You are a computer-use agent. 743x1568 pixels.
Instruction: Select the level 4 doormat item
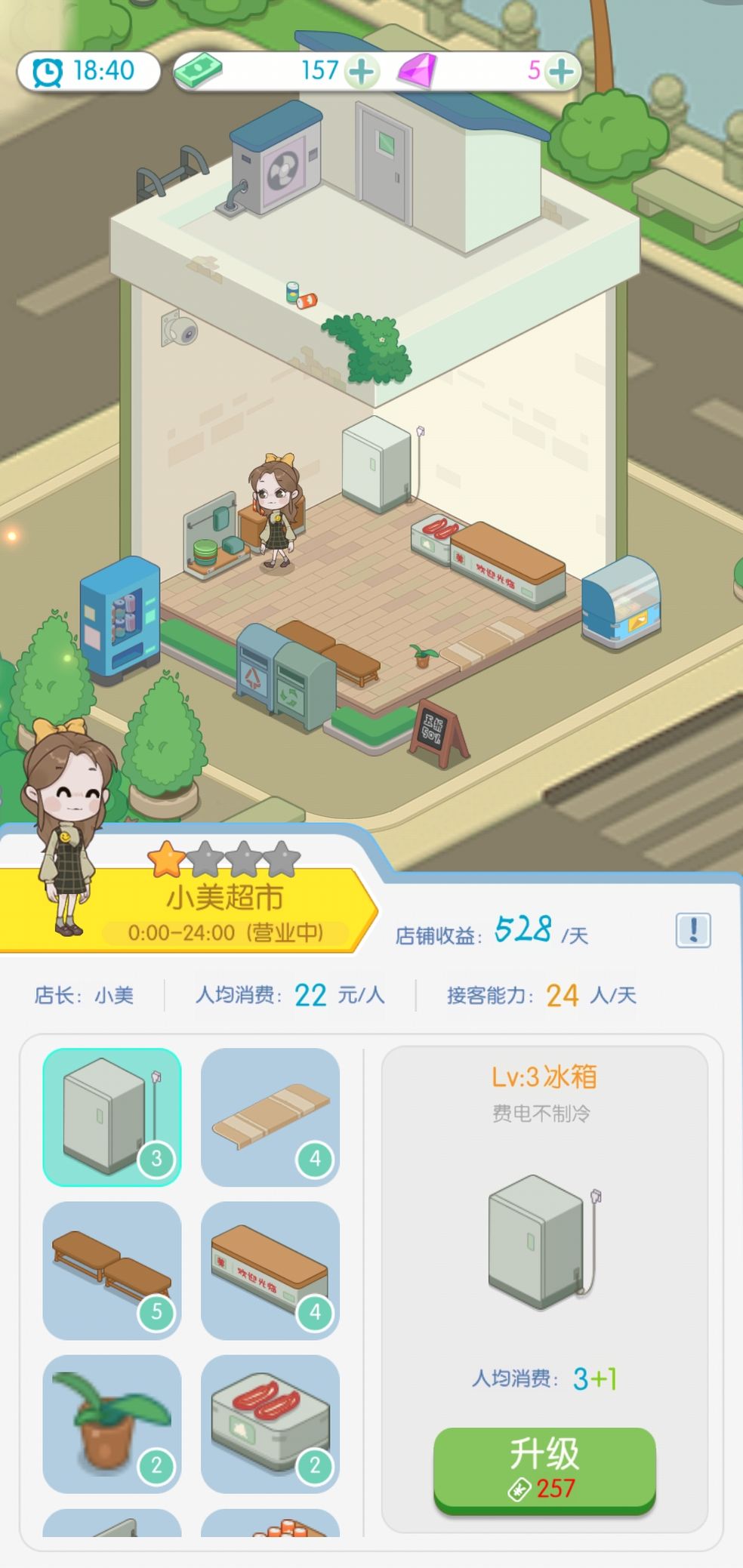[270, 1117]
